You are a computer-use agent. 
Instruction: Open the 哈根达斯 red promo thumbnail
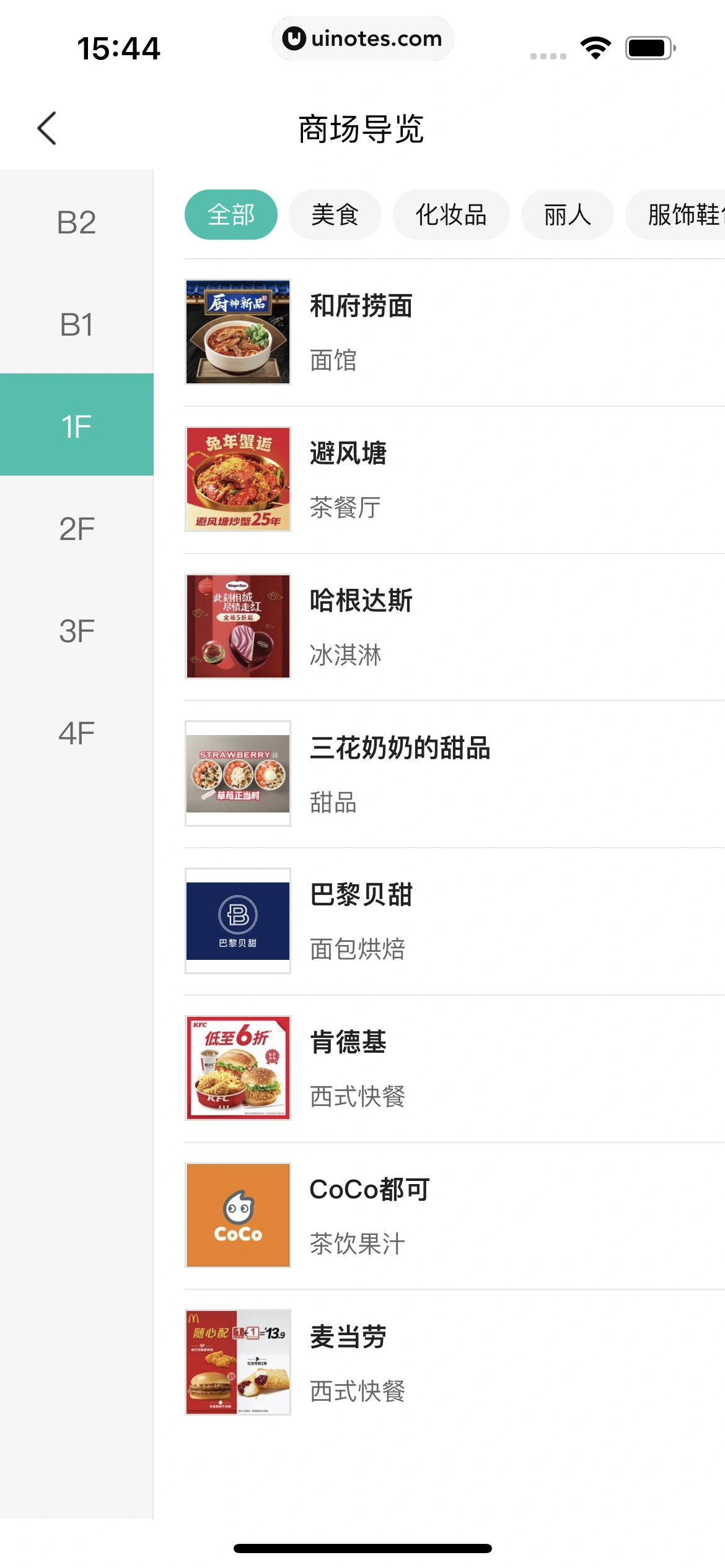click(x=237, y=626)
